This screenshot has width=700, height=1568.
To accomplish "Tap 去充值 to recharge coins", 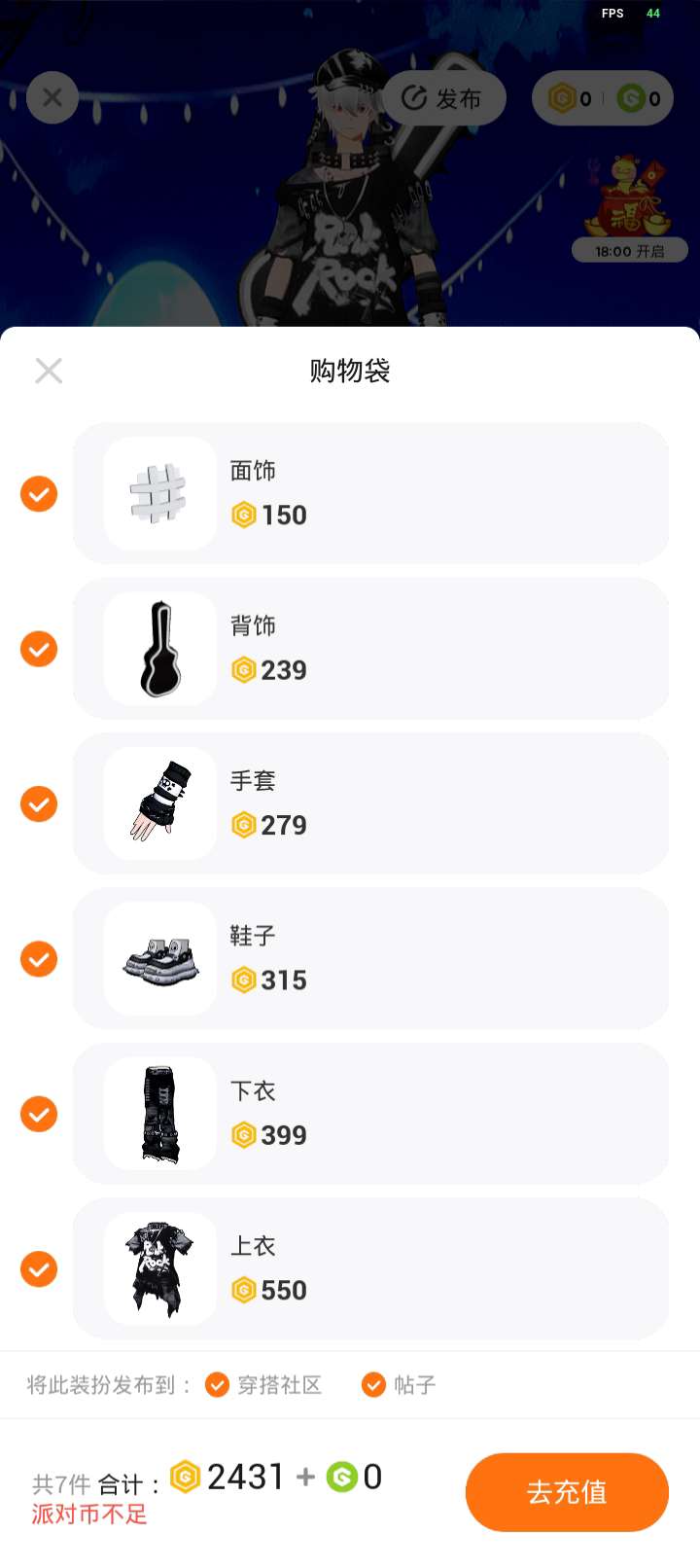I will 567,1492.
